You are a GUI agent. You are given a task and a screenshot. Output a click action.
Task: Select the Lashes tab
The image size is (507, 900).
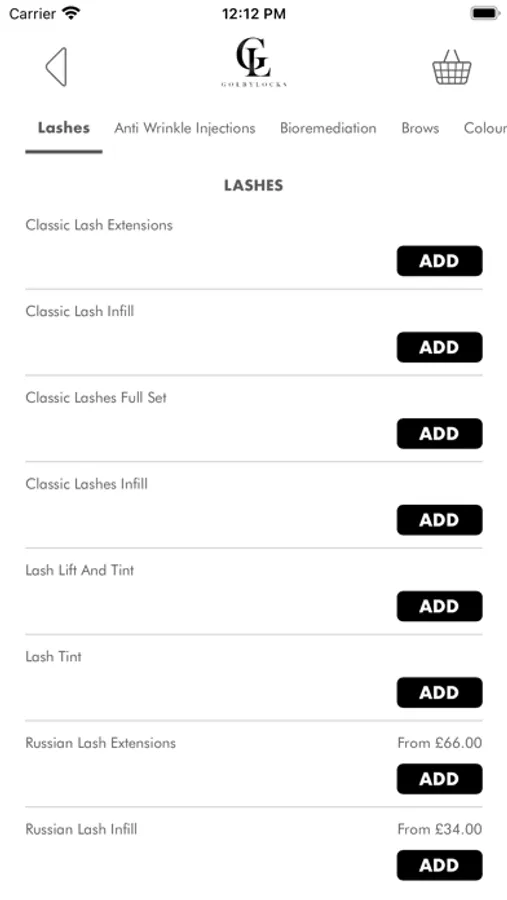(64, 128)
